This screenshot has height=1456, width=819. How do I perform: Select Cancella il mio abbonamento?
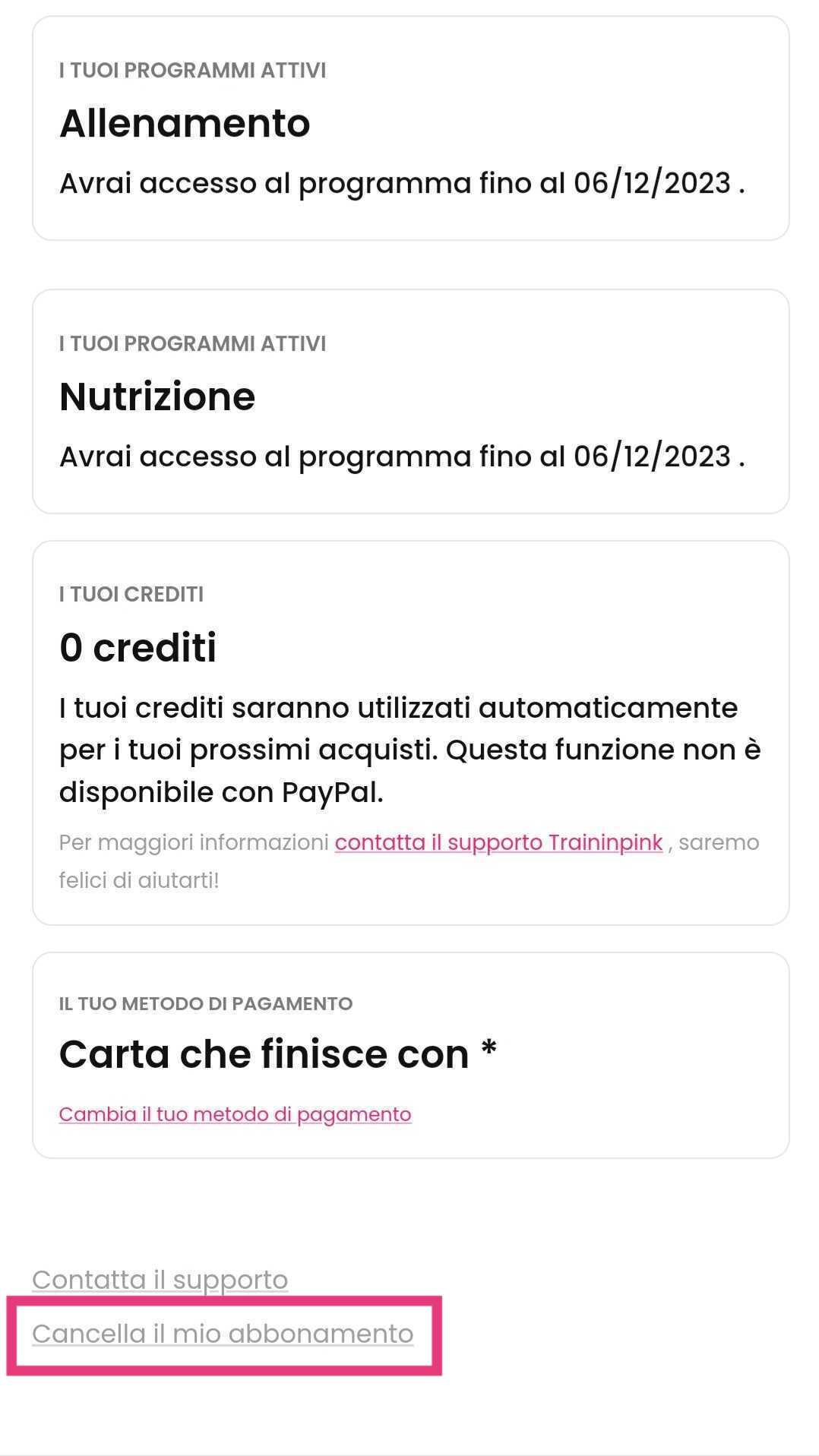pyautogui.click(x=223, y=1334)
